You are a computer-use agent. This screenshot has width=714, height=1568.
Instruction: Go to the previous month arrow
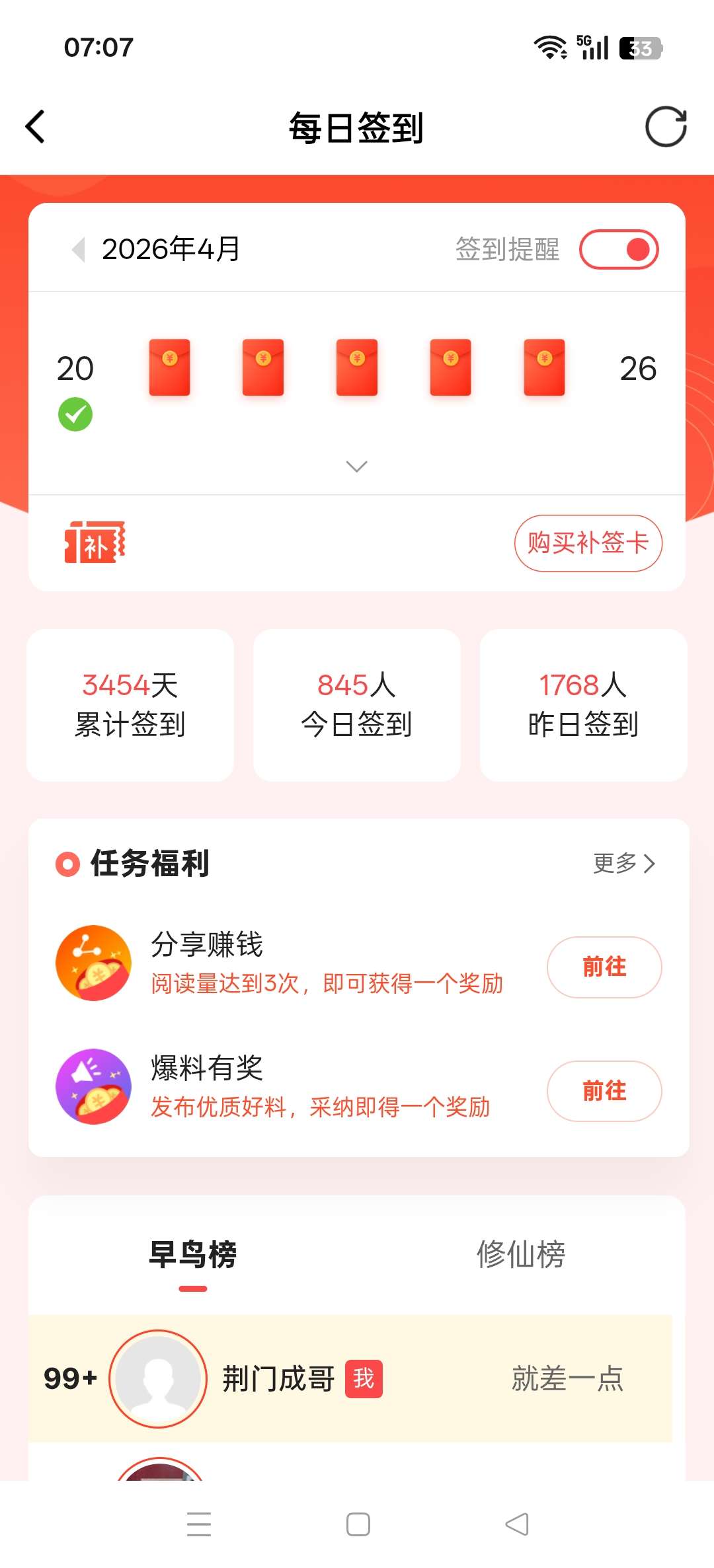[79, 250]
